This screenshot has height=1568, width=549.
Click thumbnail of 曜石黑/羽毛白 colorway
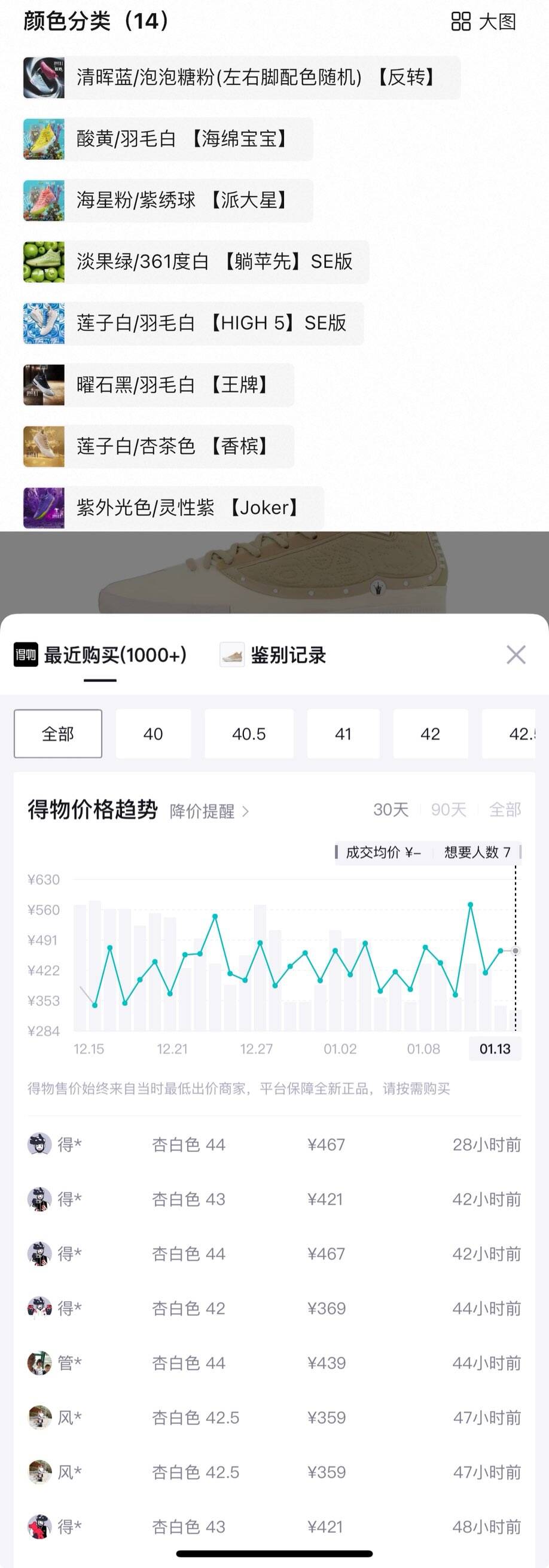43,384
